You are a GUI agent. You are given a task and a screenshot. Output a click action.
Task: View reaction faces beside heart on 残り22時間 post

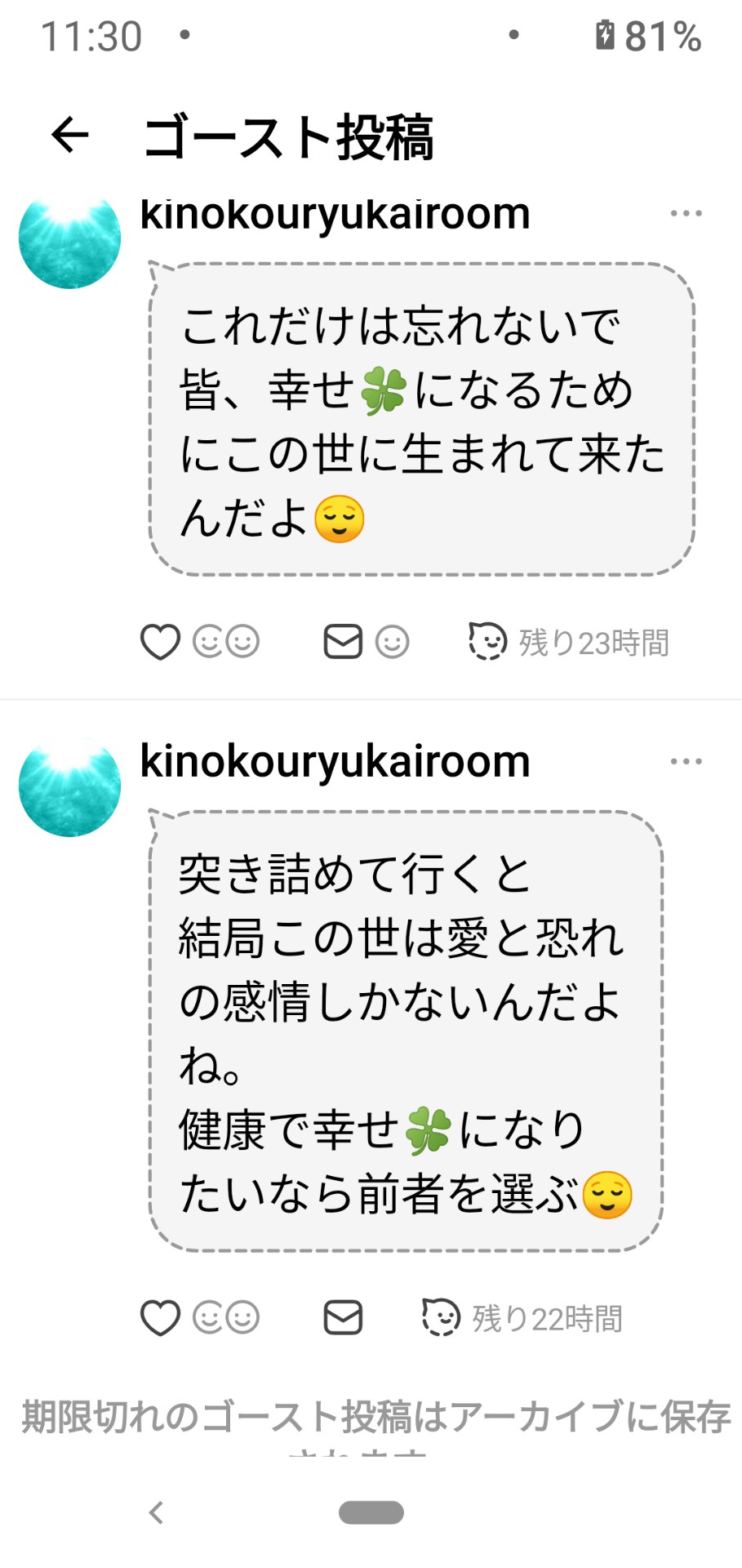[x=226, y=1317]
